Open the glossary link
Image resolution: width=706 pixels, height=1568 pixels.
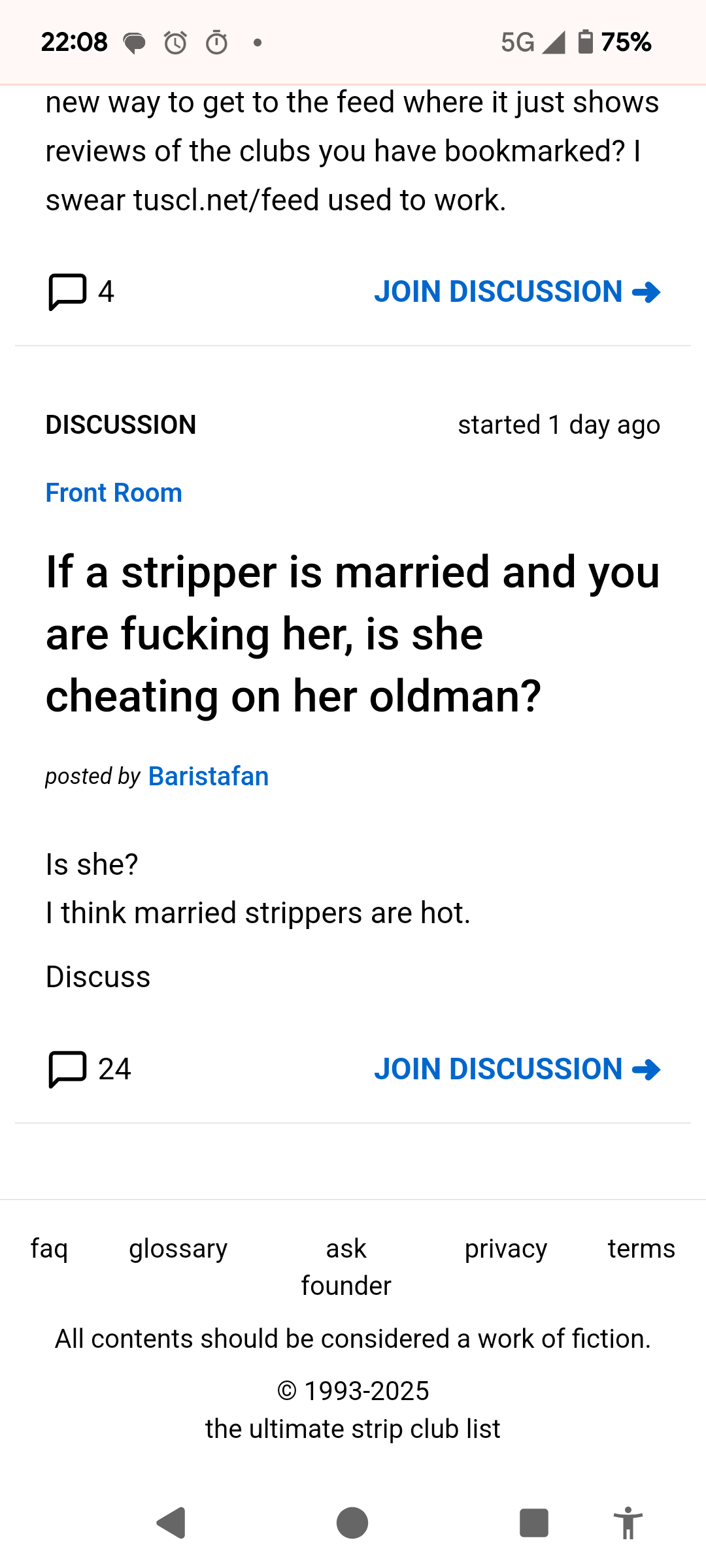[178, 1249]
